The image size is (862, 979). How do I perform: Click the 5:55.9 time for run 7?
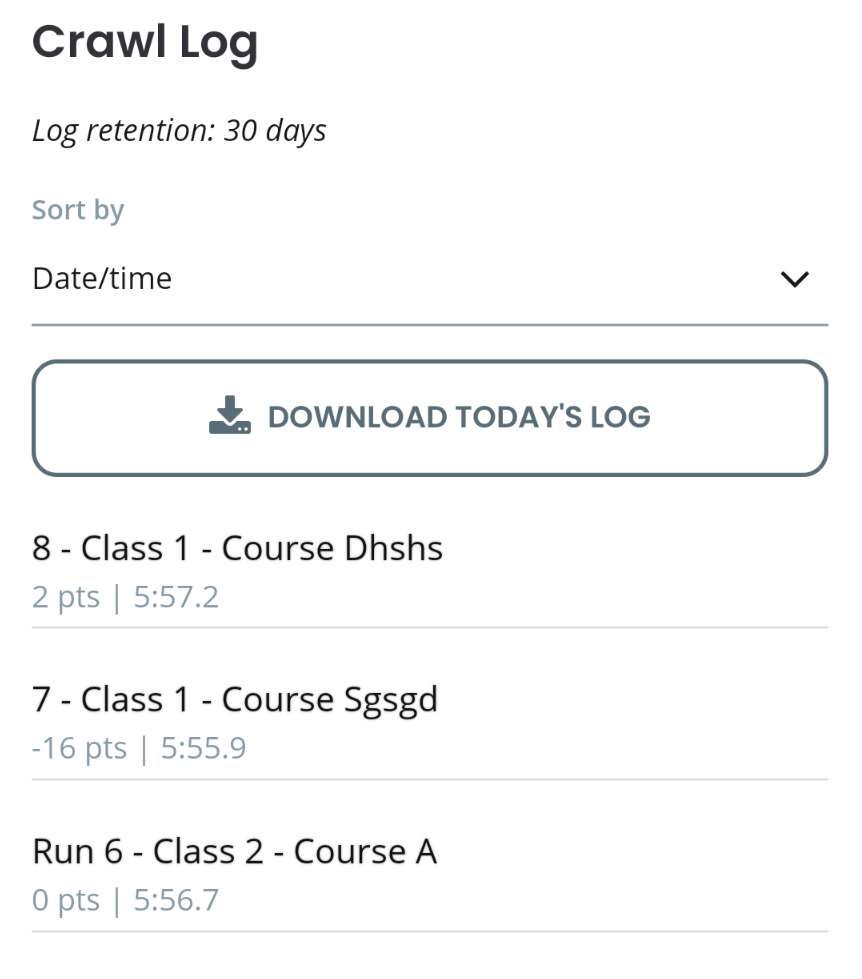click(x=202, y=748)
